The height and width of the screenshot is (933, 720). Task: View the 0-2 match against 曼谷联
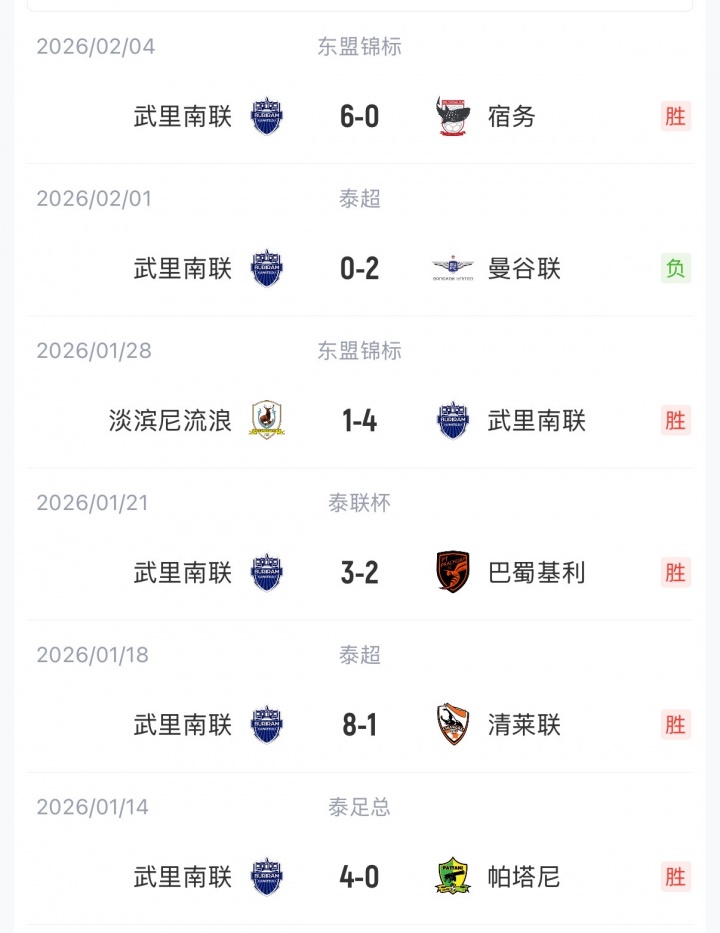tap(360, 268)
